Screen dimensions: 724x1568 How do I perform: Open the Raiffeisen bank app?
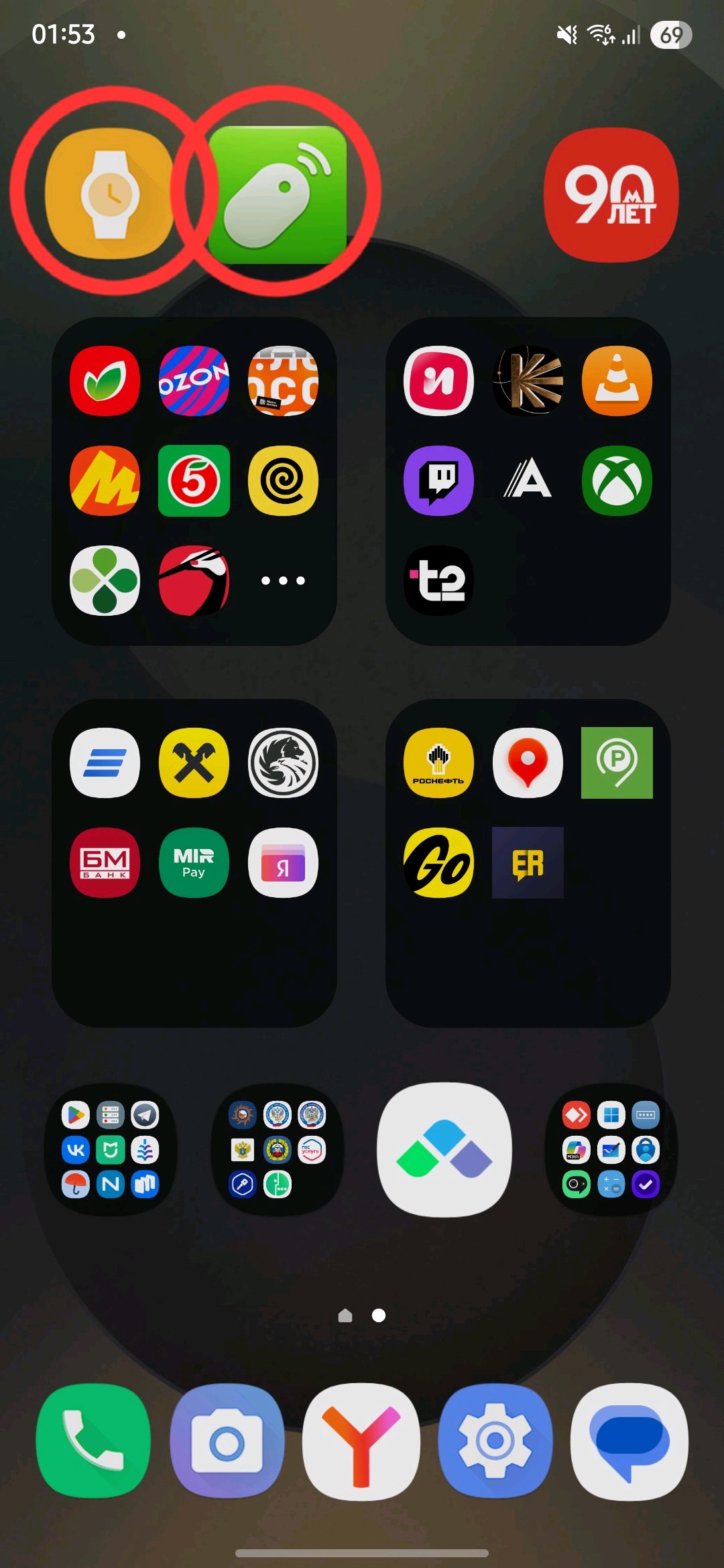pyautogui.click(x=194, y=763)
